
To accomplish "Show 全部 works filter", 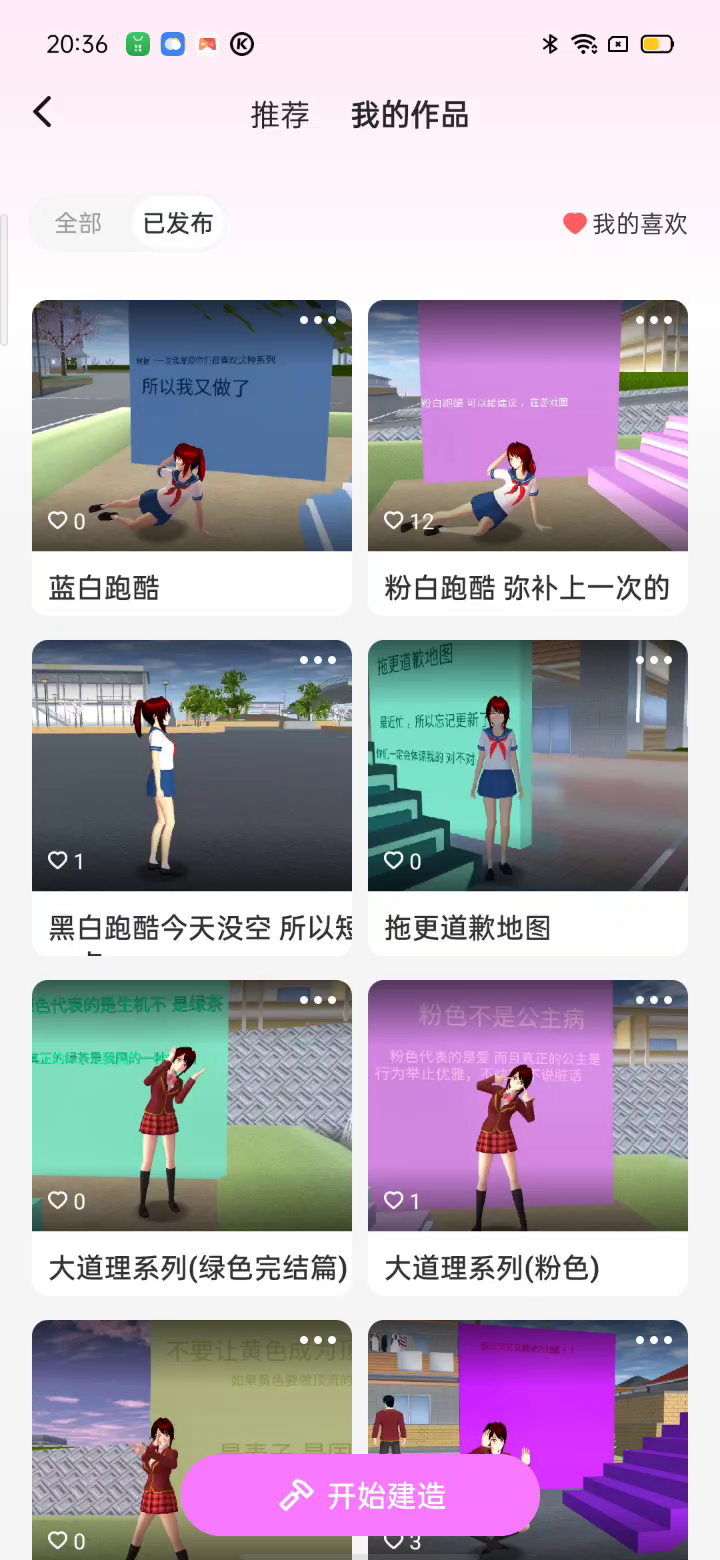I will tap(79, 223).
